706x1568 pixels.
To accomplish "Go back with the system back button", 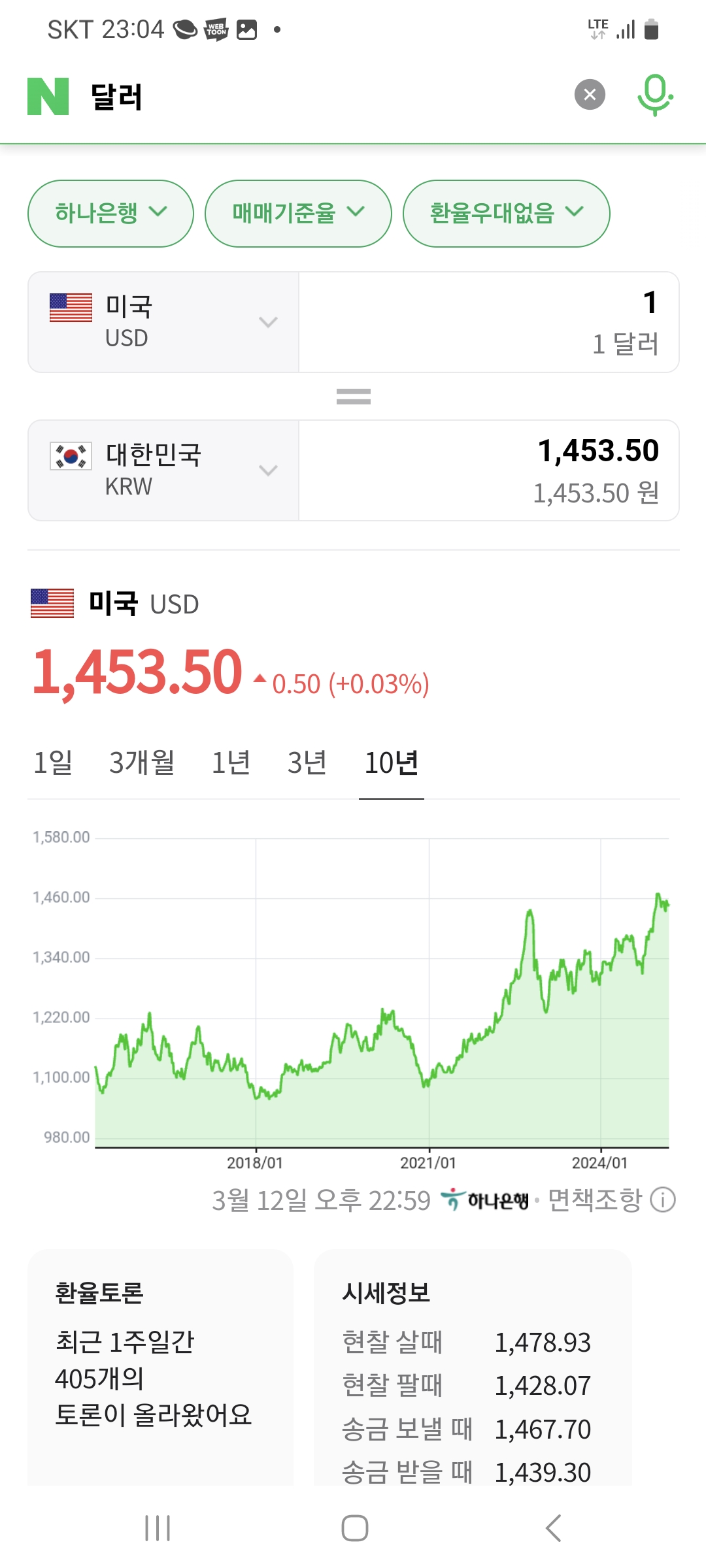I will tap(553, 1528).
